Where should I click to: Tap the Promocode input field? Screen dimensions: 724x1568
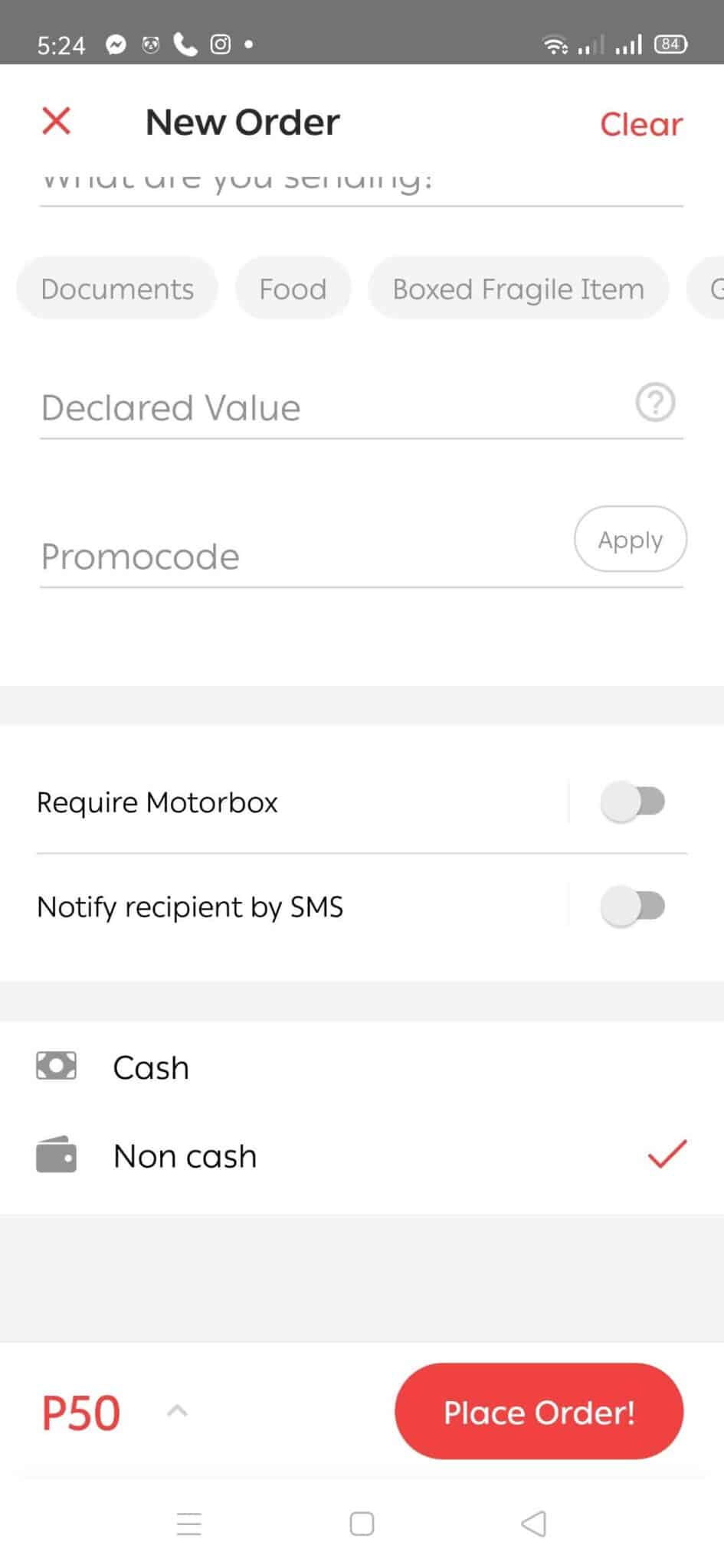[x=230, y=557]
